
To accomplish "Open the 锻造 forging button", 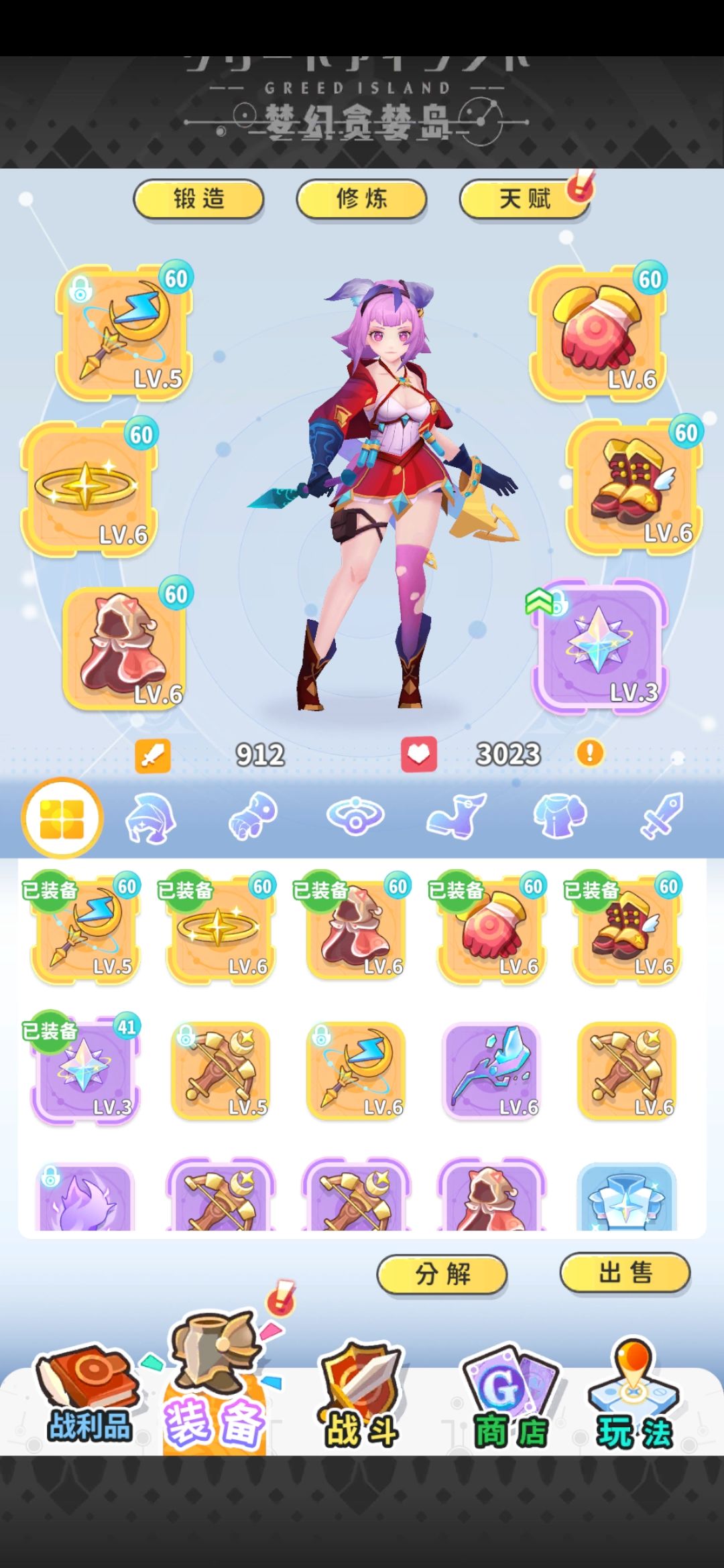I will click(199, 199).
